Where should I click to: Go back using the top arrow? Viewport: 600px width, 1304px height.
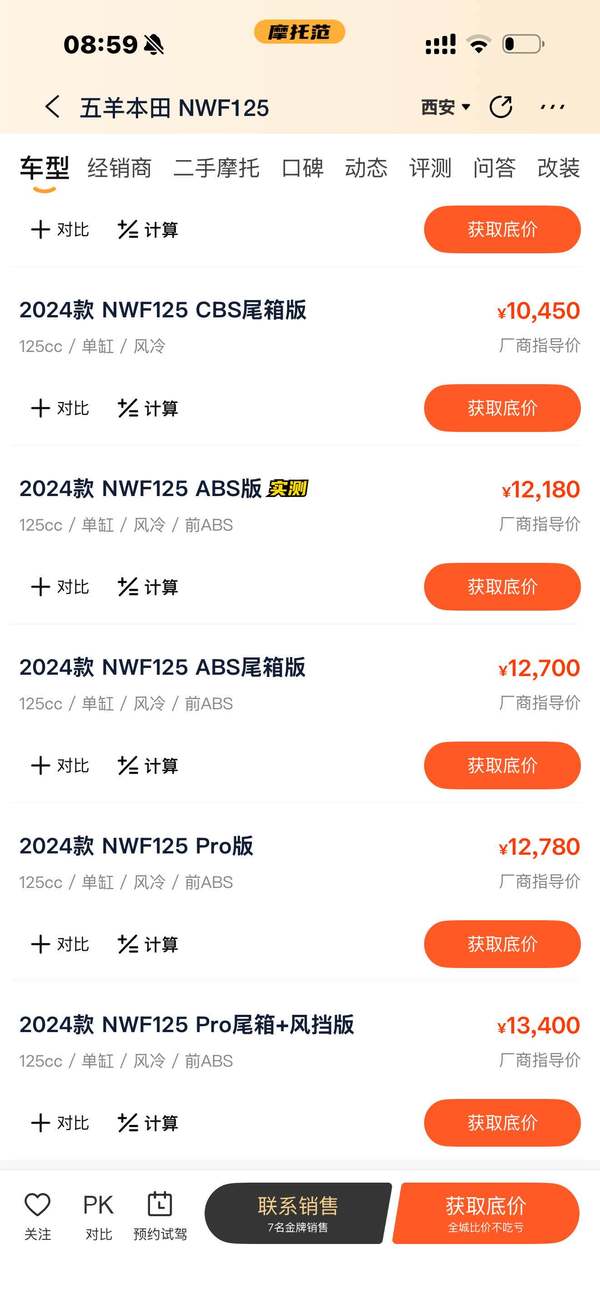(x=53, y=107)
